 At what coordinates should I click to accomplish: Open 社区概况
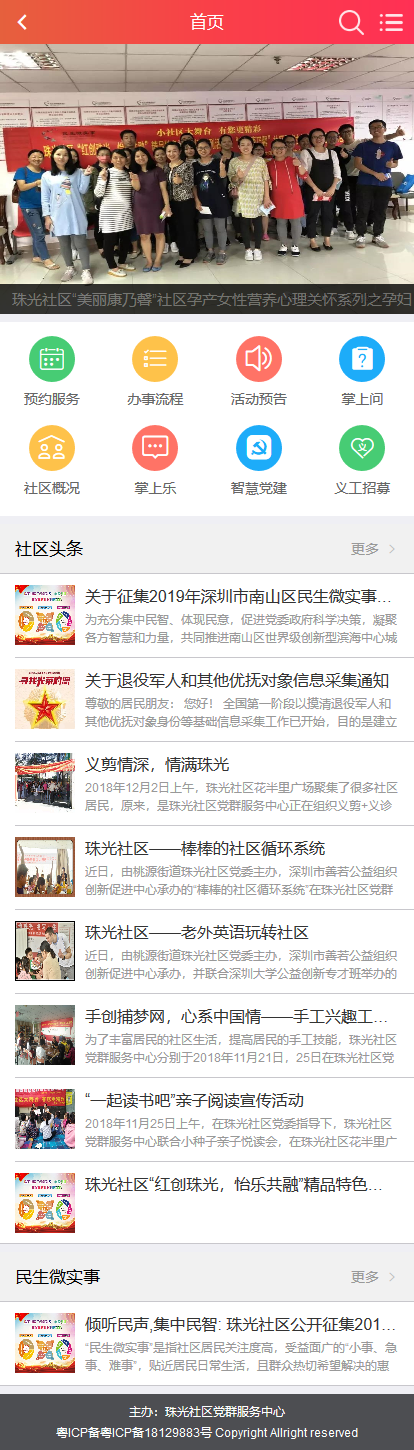[x=52, y=461]
